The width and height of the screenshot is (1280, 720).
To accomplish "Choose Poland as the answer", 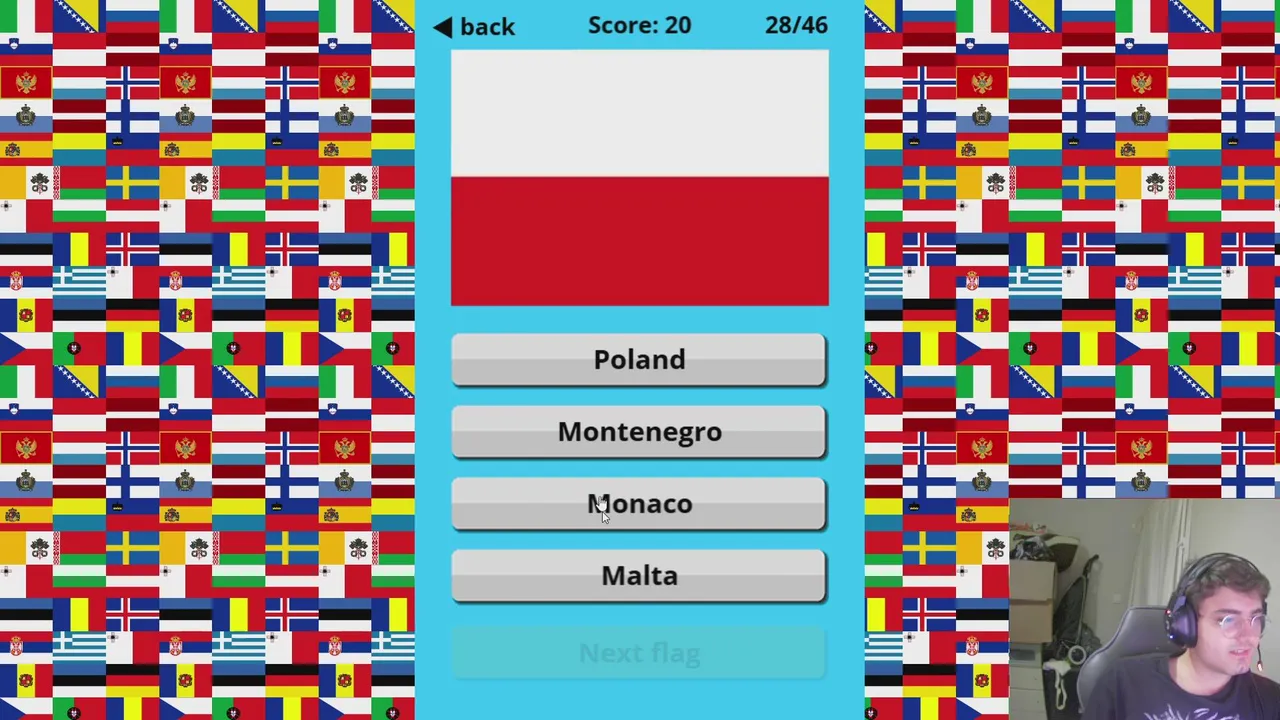I will point(638,360).
